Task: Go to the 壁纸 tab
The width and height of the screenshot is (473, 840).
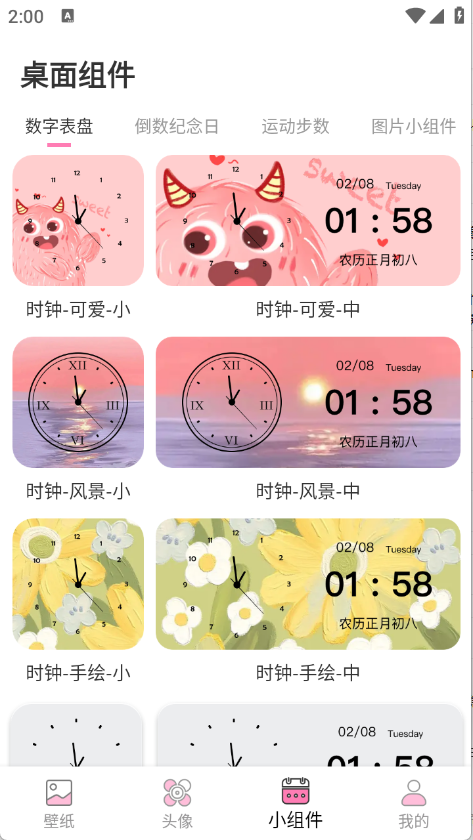Action: point(59,804)
